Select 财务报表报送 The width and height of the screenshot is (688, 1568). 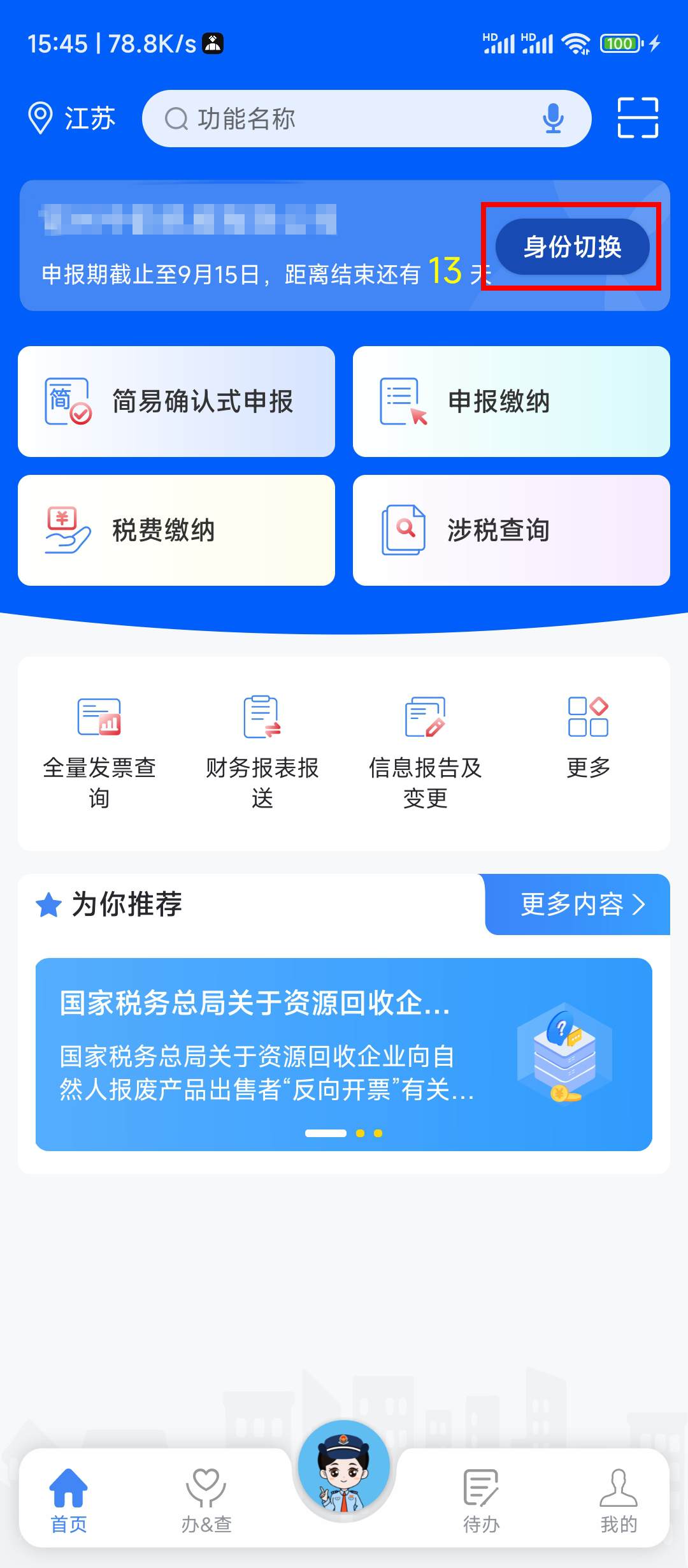262,752
